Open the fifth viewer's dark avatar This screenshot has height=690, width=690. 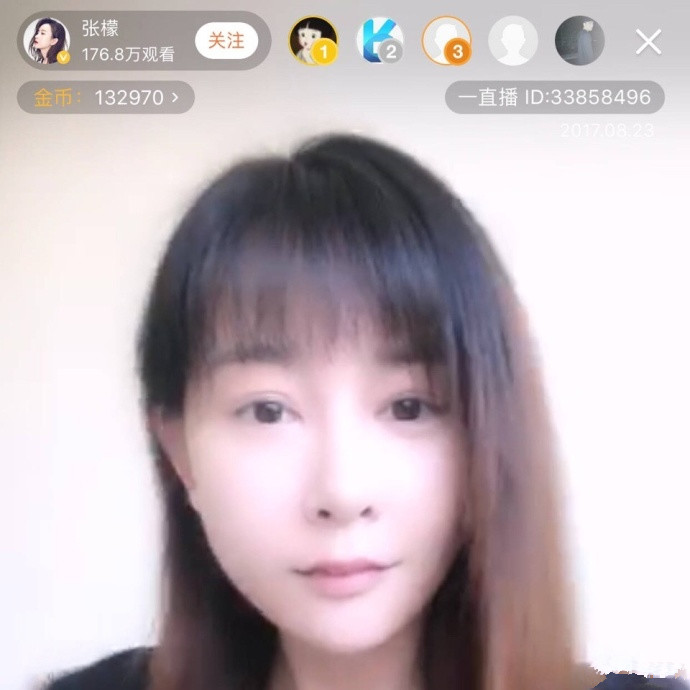580,41
